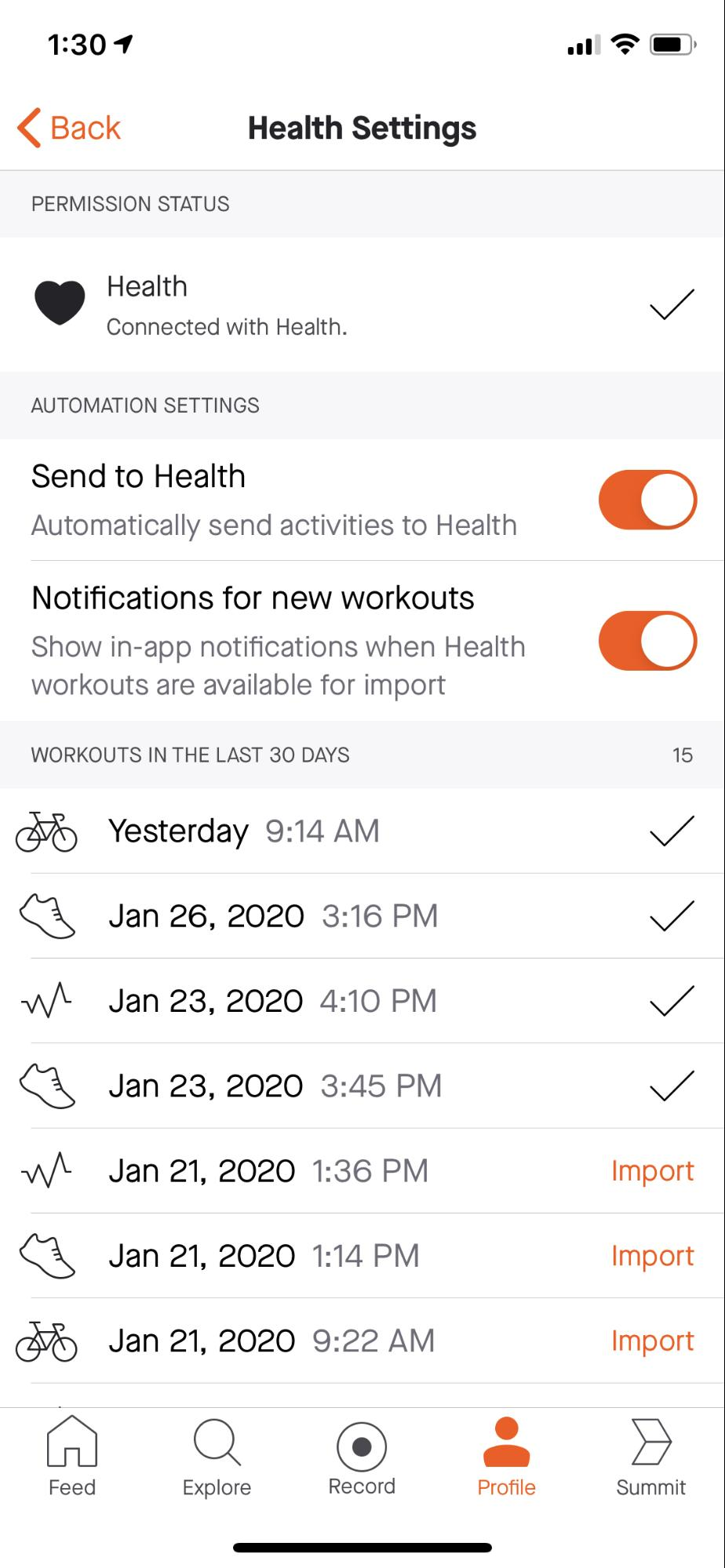Select the Profile tab
The height and width of the screenshot is (1568, 725).
[506, 1457]
